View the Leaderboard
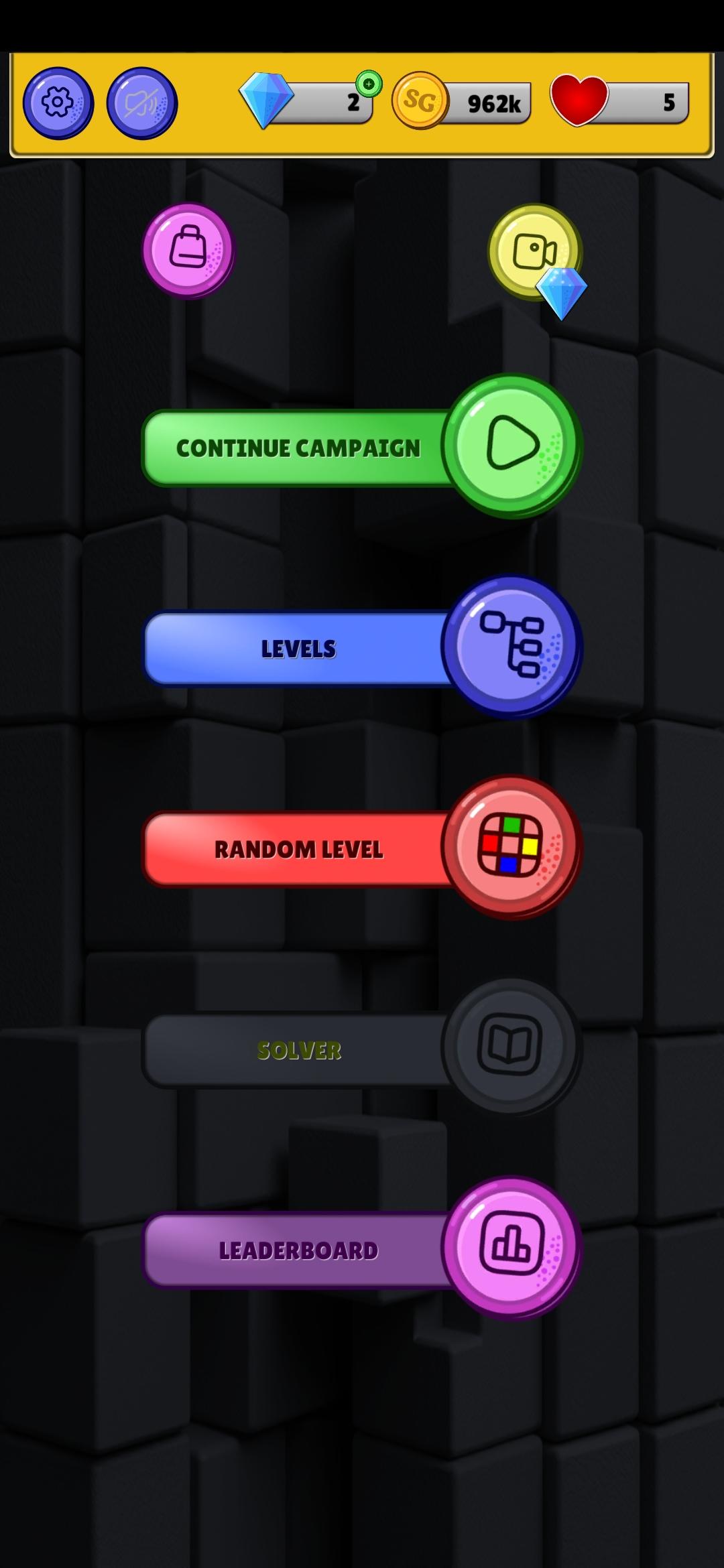 (362, 1249)
